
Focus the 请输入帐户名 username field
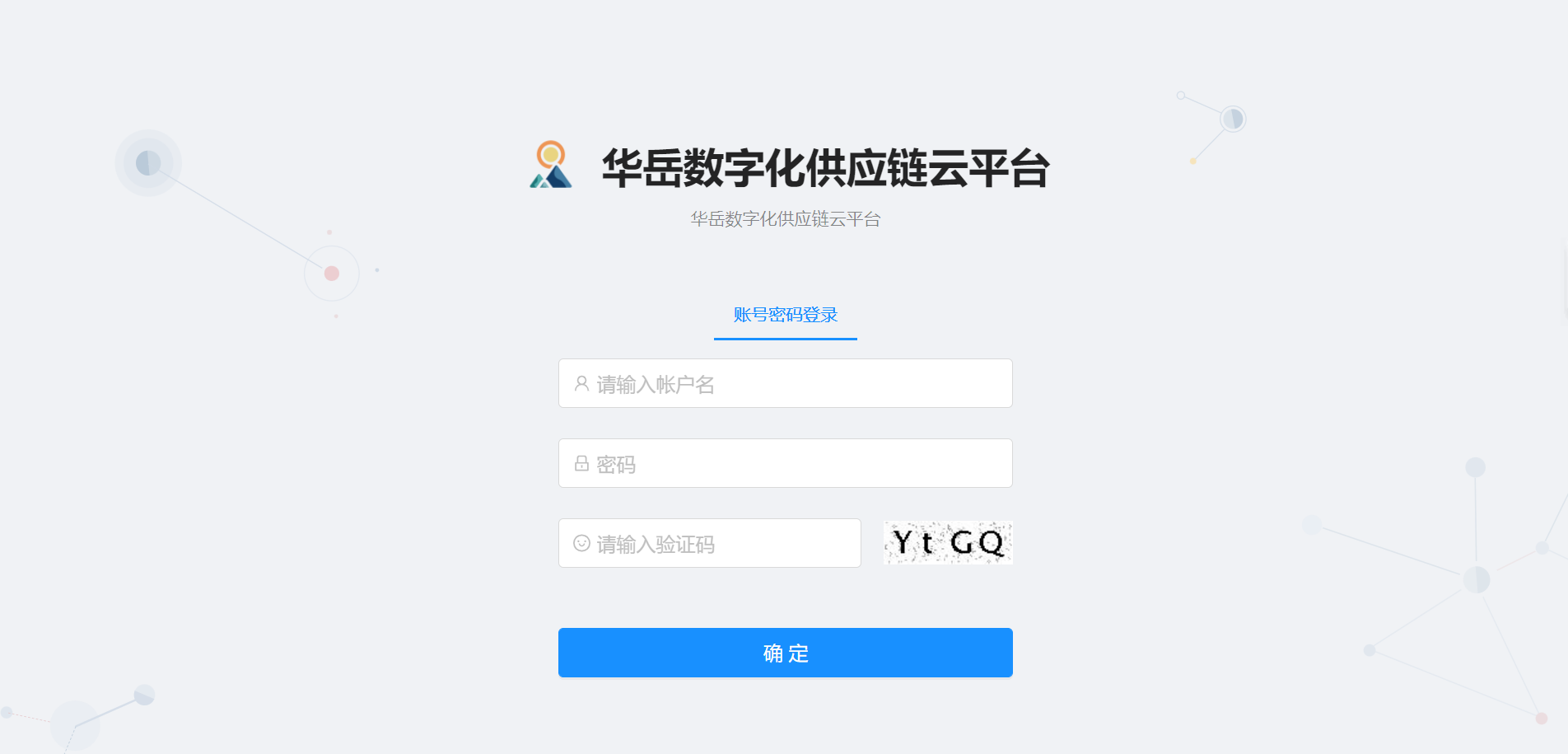click(785, 383)
